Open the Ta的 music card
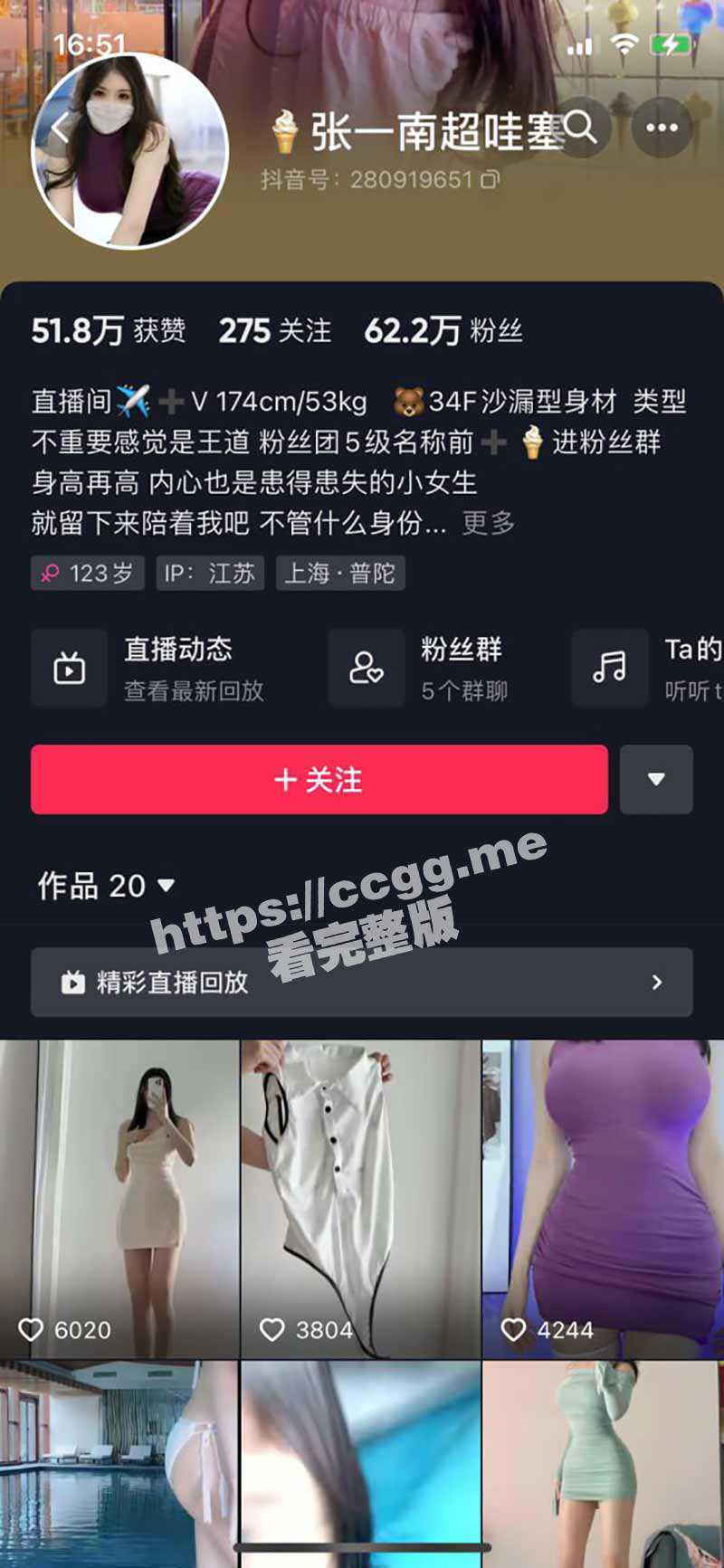This screenshot has height=1568, width=724. pyautogui.click(x=647, y=668)
